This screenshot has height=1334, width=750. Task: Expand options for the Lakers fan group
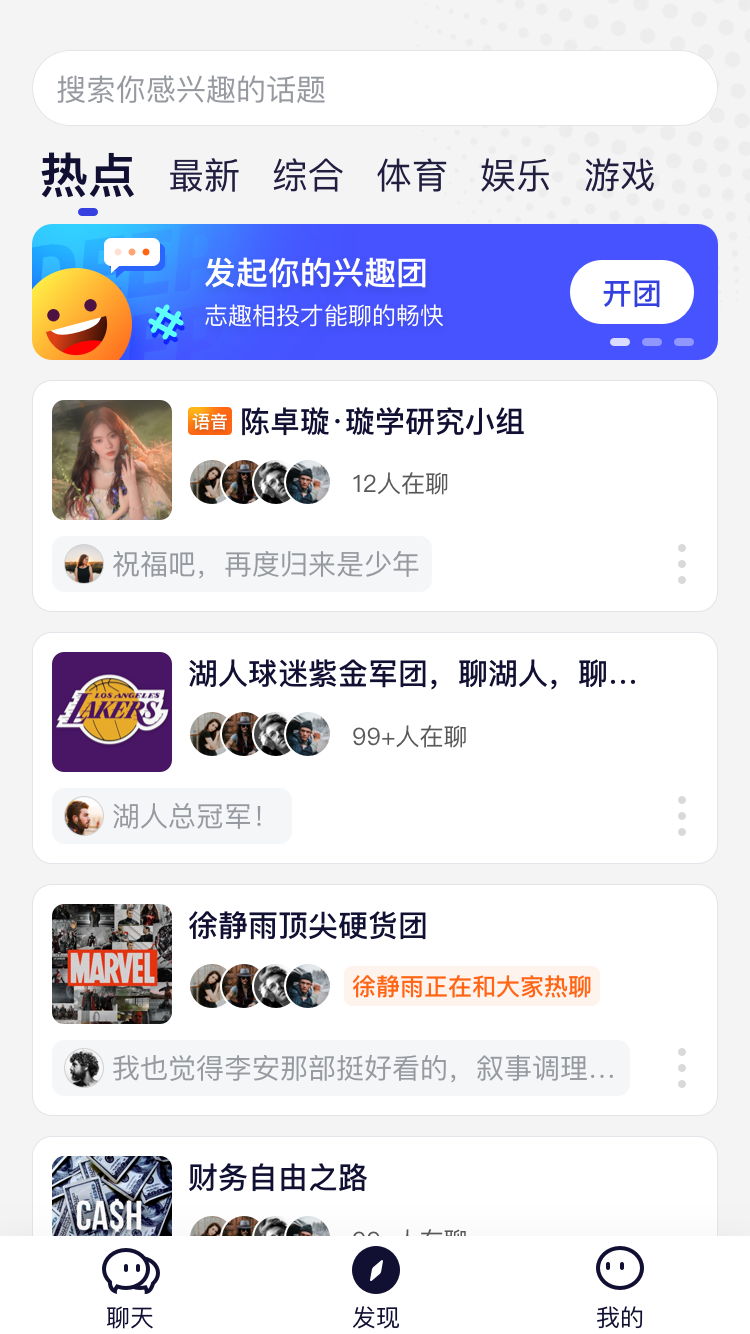tap(681, 815)
